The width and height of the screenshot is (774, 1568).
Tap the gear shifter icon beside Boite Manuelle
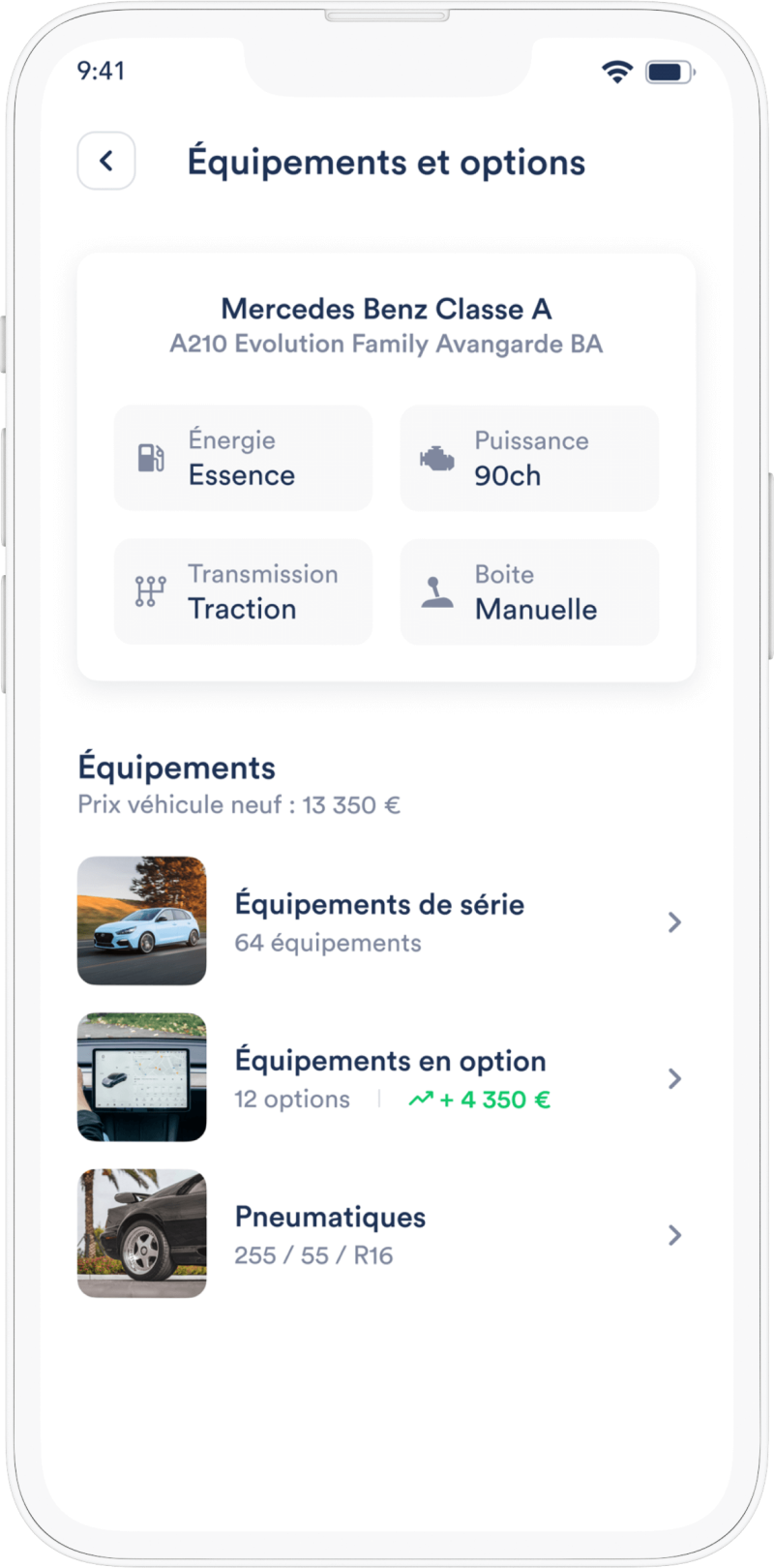pos(437,591)
